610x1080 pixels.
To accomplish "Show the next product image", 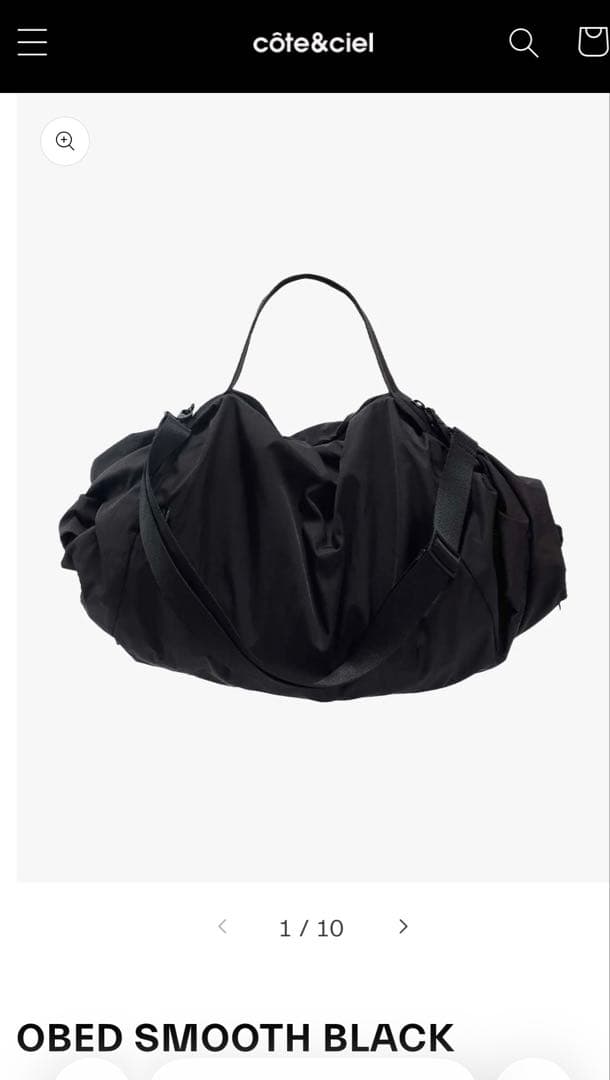I will click(403, 927).
